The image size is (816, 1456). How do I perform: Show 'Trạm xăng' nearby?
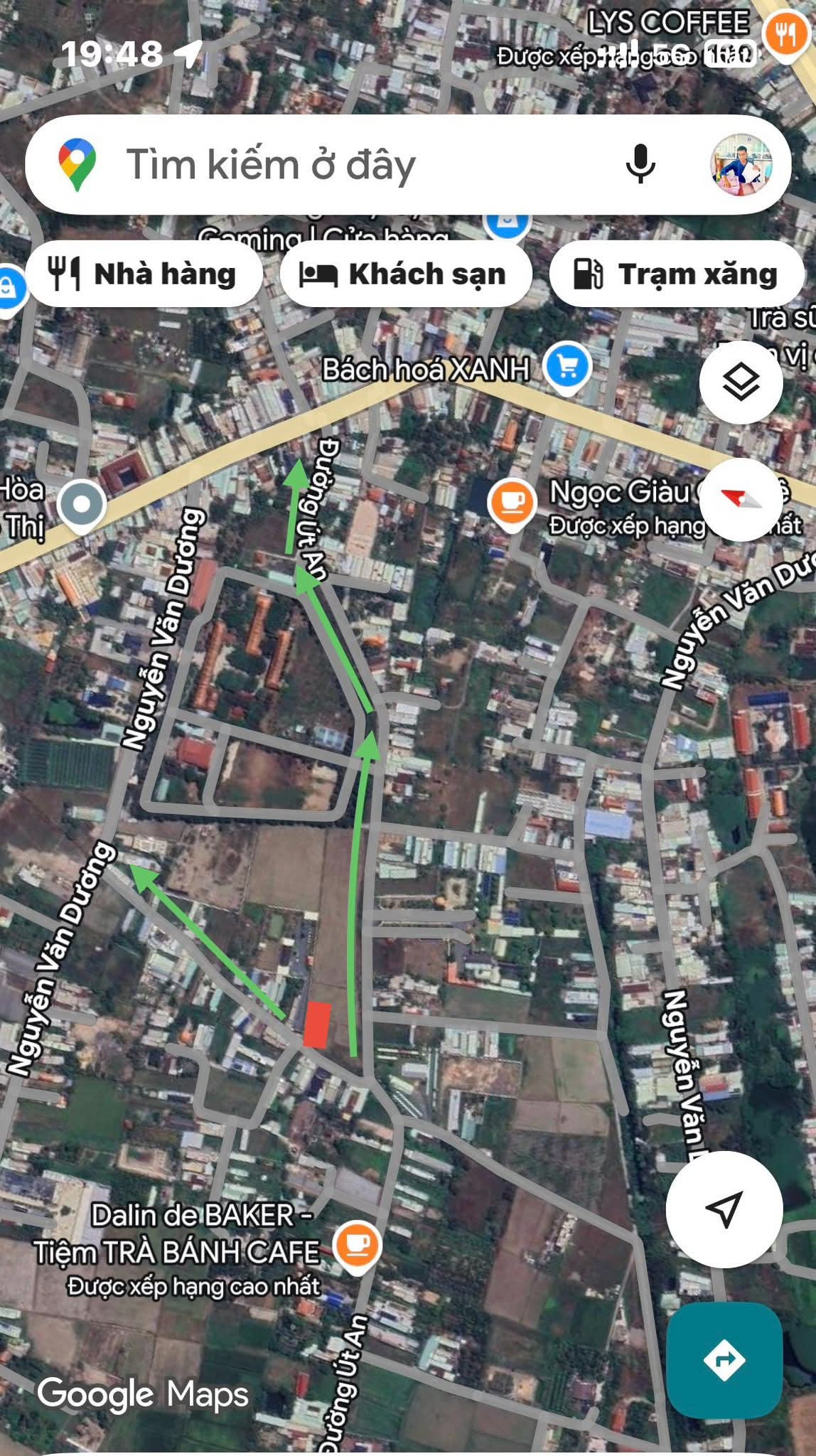coord(677,274)
